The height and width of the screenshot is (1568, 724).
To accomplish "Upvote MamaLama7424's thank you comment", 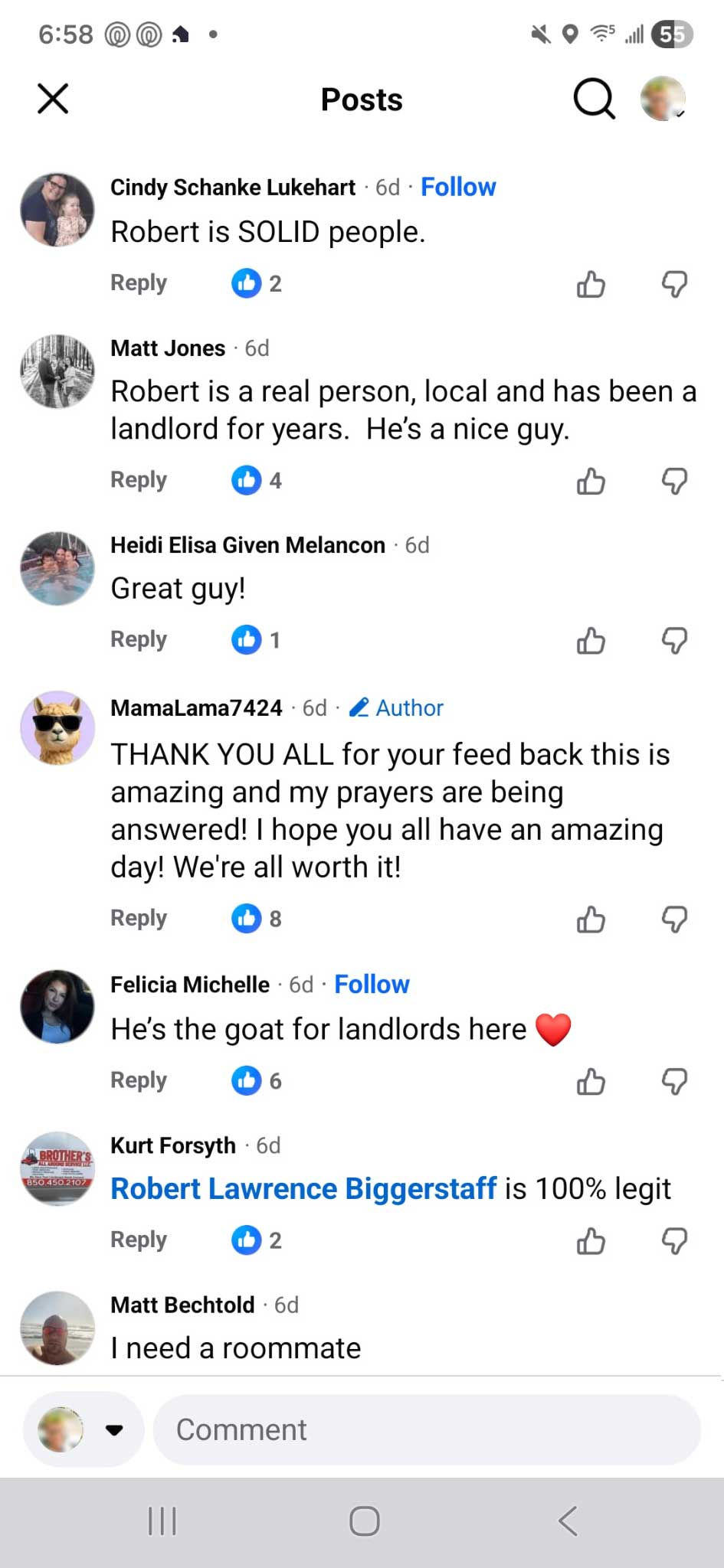I will (591, 920).
